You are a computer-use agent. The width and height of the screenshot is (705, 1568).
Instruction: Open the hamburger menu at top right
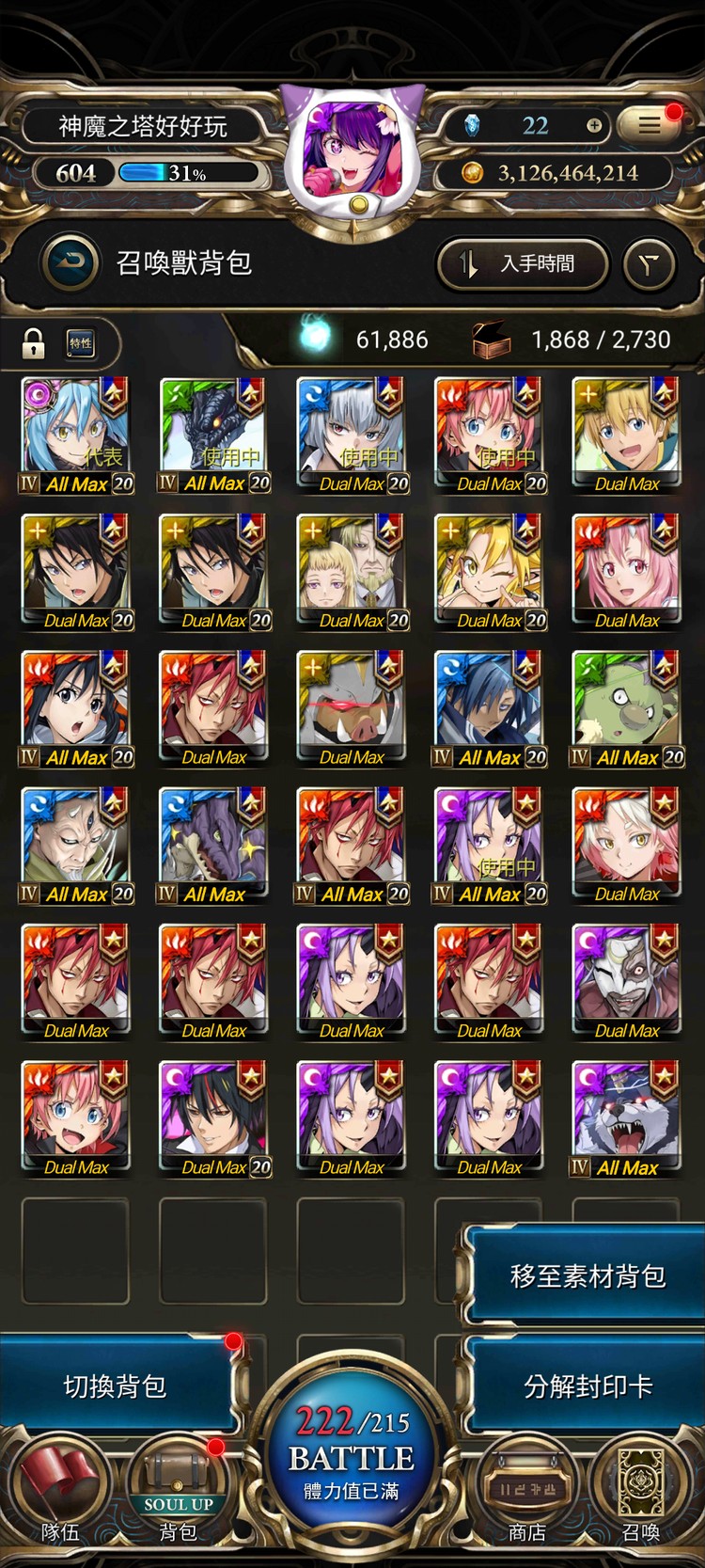(649, 125)
